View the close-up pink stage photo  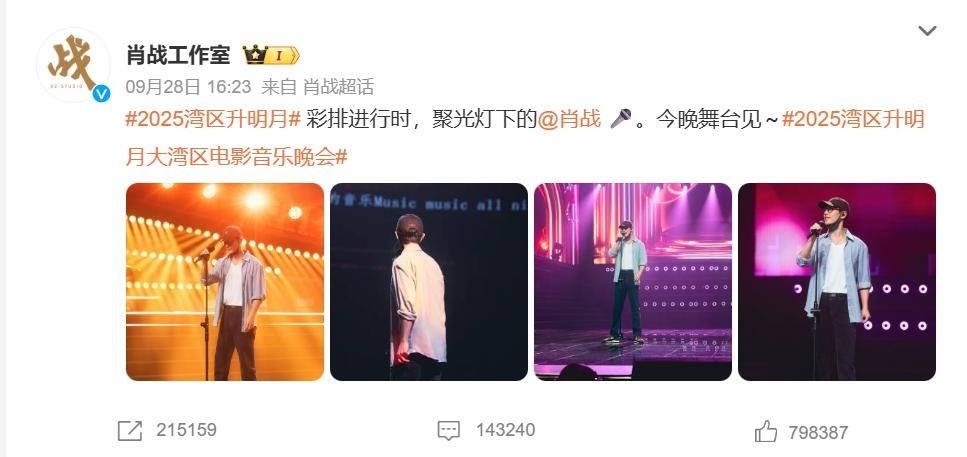(x=837, y=282)
